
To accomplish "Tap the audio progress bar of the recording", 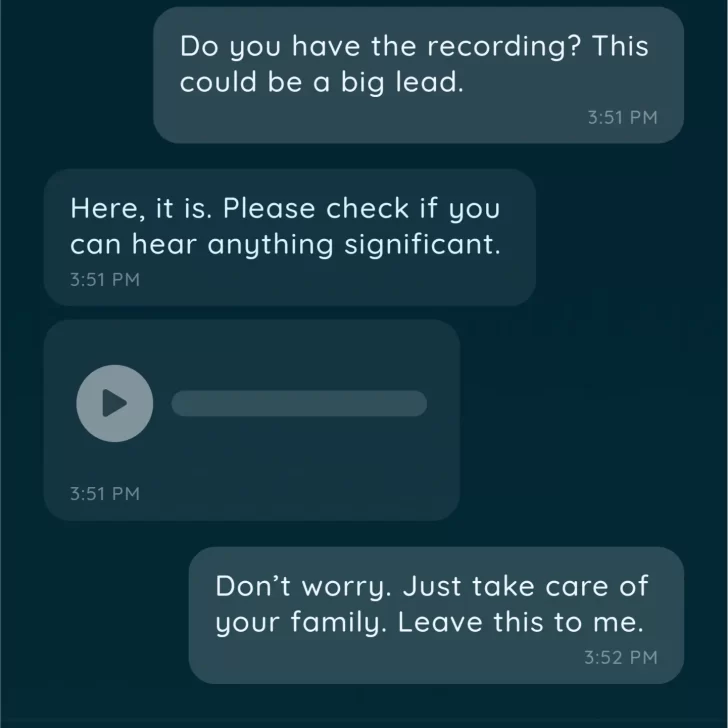I will (299, 403).
